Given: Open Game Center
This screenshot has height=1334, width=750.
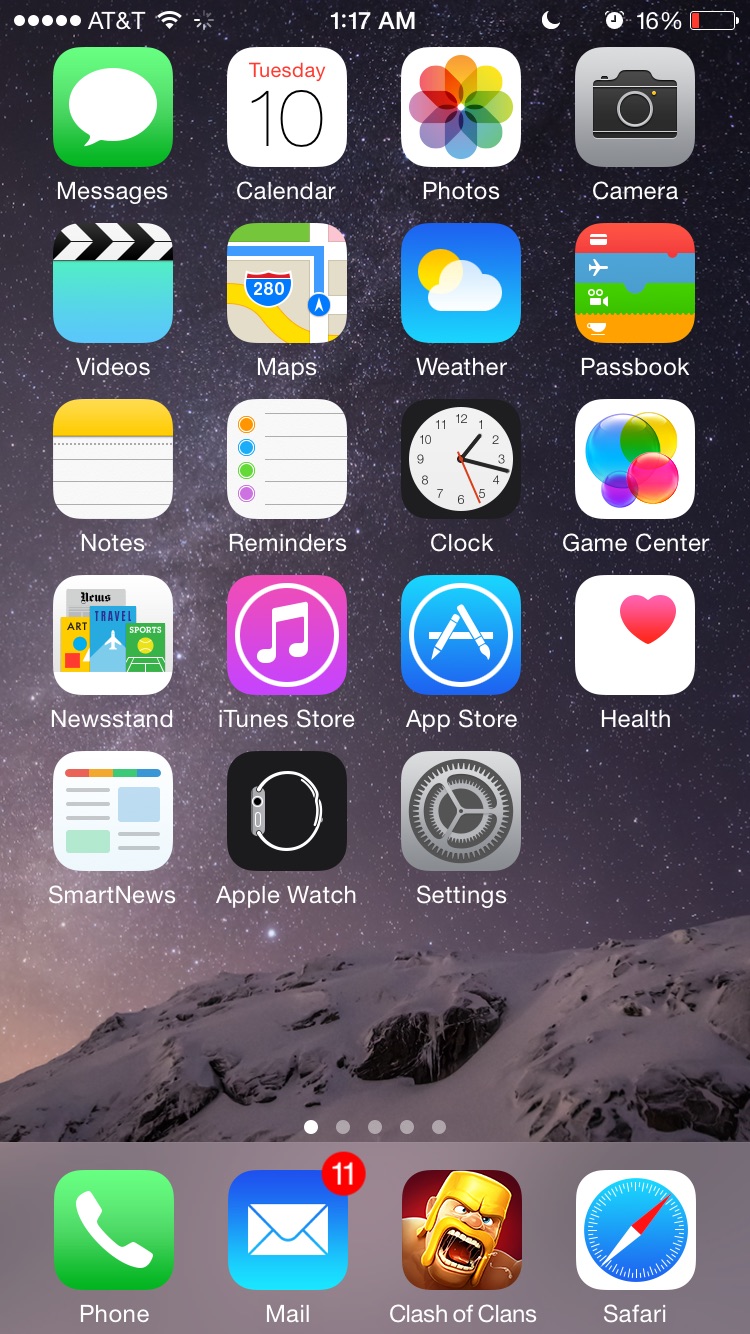Looking at the screenshot, I should [635, 459].
